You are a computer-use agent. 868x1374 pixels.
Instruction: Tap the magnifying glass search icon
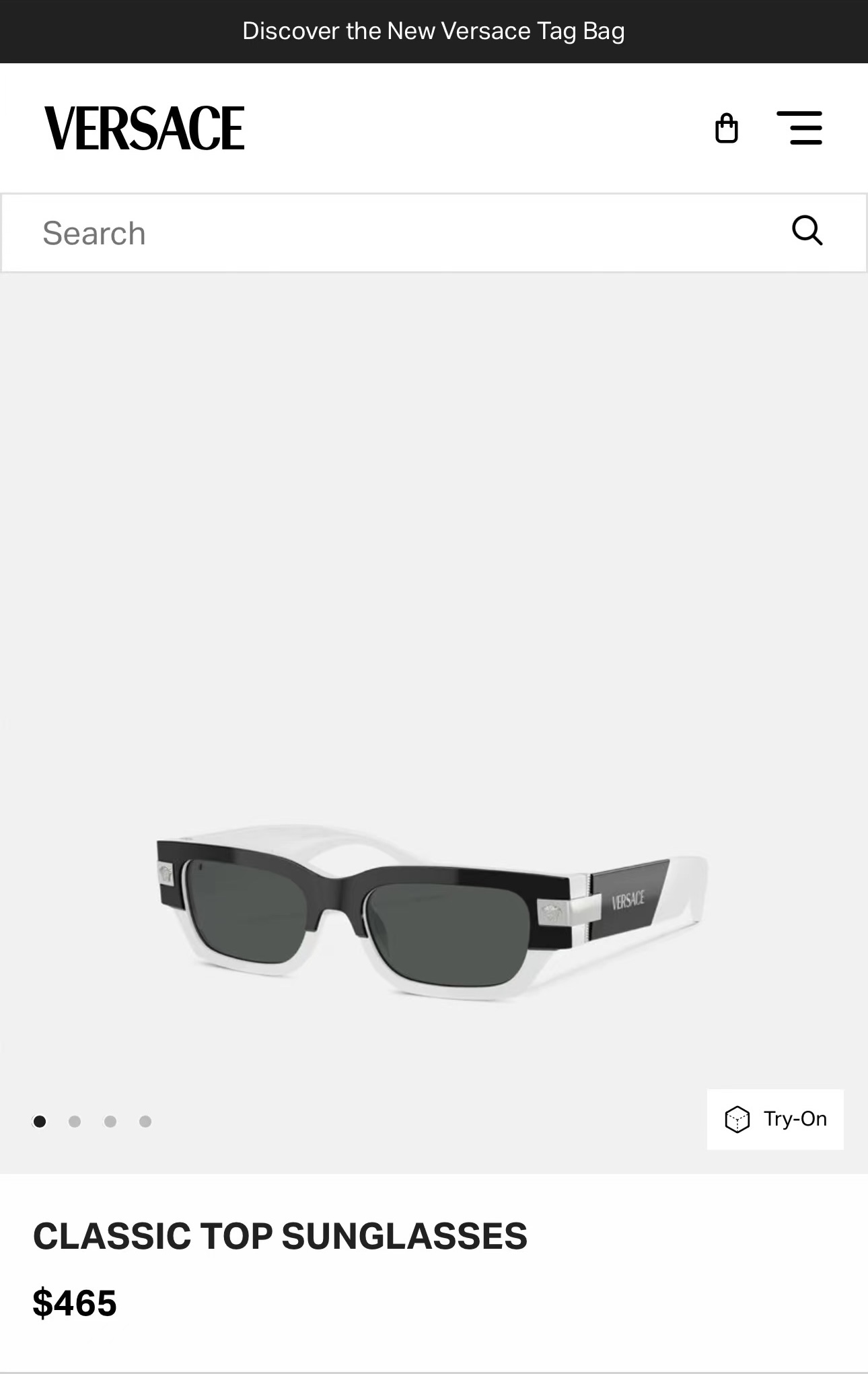pyautogui.click(x=807, y=231)
